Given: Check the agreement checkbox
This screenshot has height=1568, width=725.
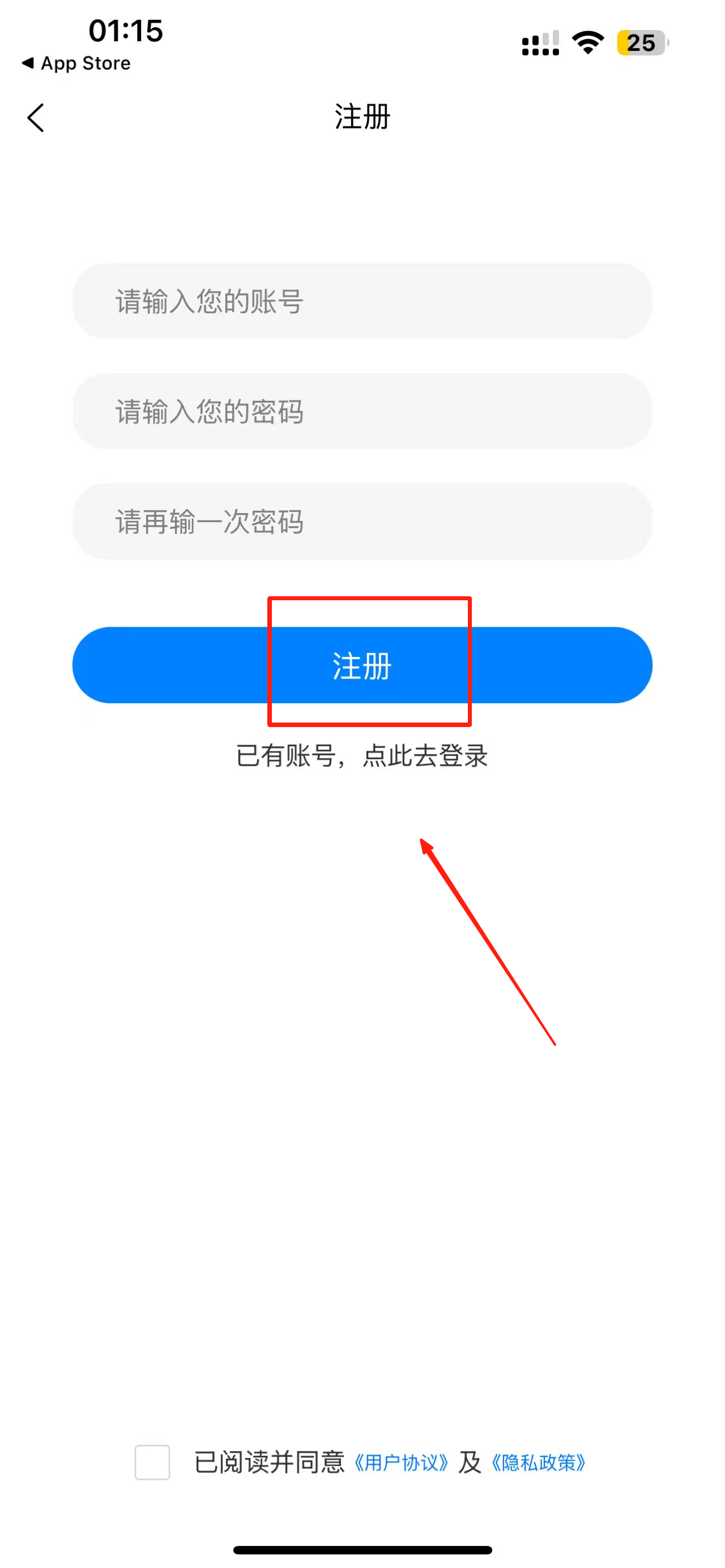Looking at the screenshot, I should pos(152,1462).
